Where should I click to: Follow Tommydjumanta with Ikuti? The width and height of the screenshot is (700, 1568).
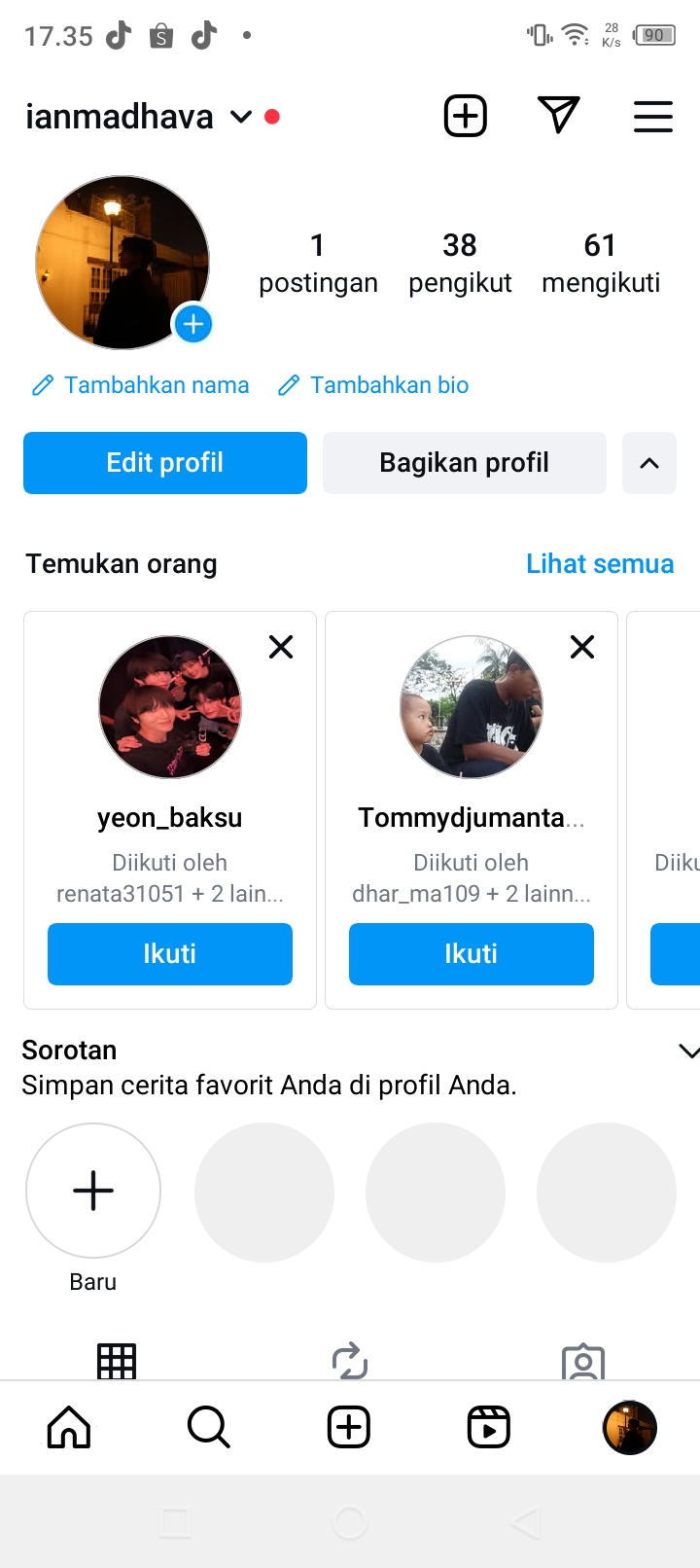(x=472, y=954)
